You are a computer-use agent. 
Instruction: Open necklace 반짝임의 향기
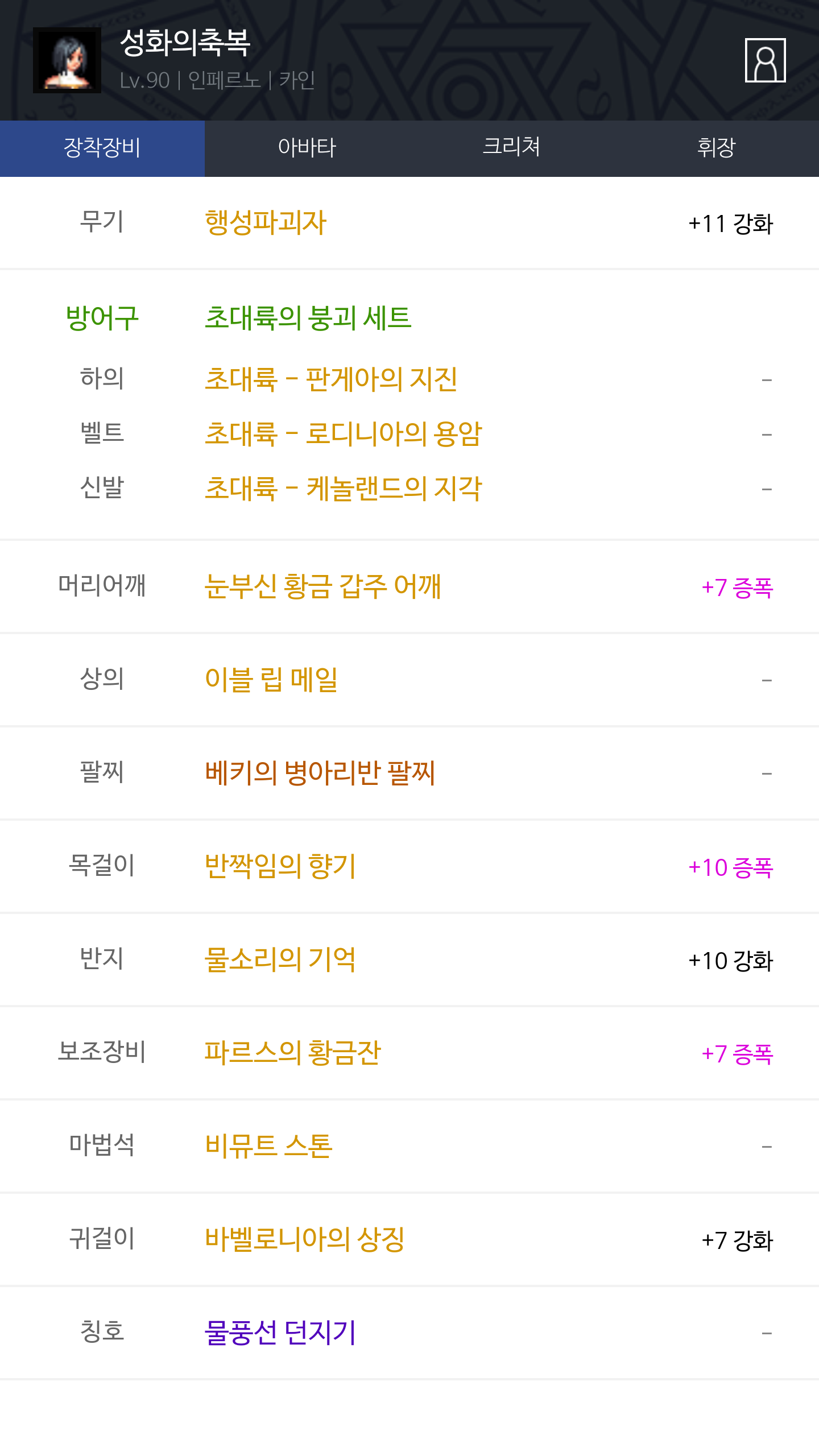[x=280, y=866]
